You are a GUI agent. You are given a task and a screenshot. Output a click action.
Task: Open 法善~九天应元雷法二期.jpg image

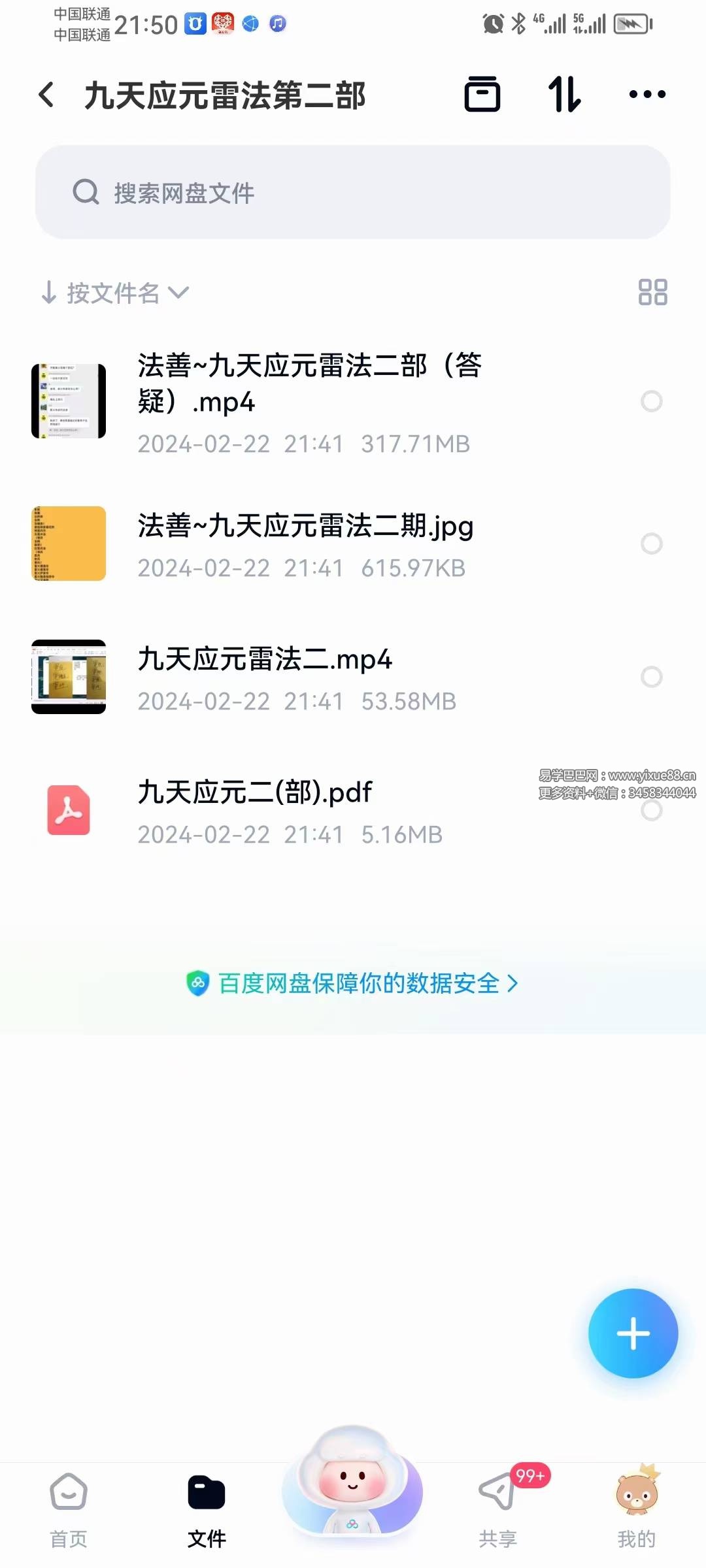[305, 527]
